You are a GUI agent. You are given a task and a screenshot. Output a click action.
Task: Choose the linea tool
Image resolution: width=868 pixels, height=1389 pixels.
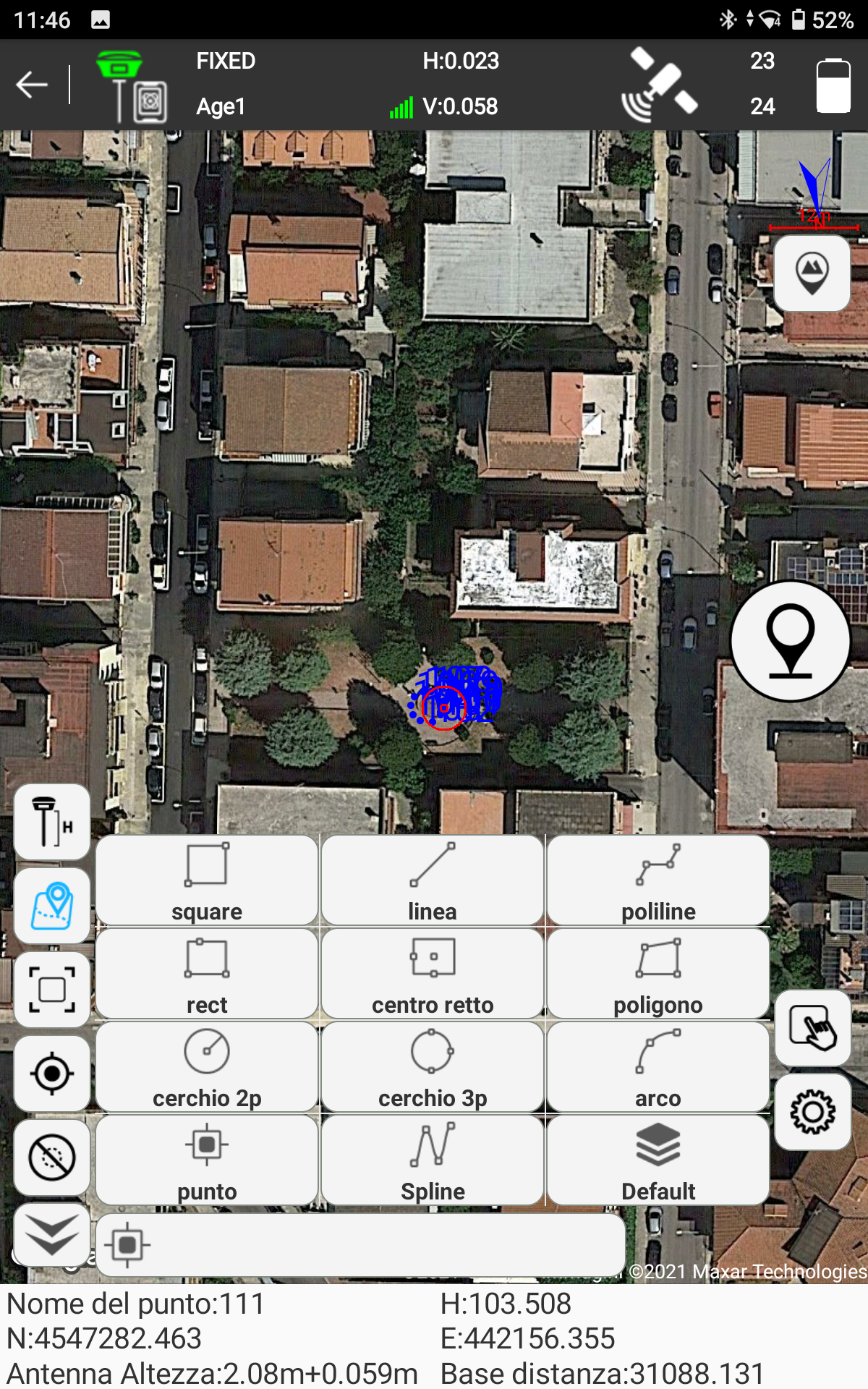433,880
